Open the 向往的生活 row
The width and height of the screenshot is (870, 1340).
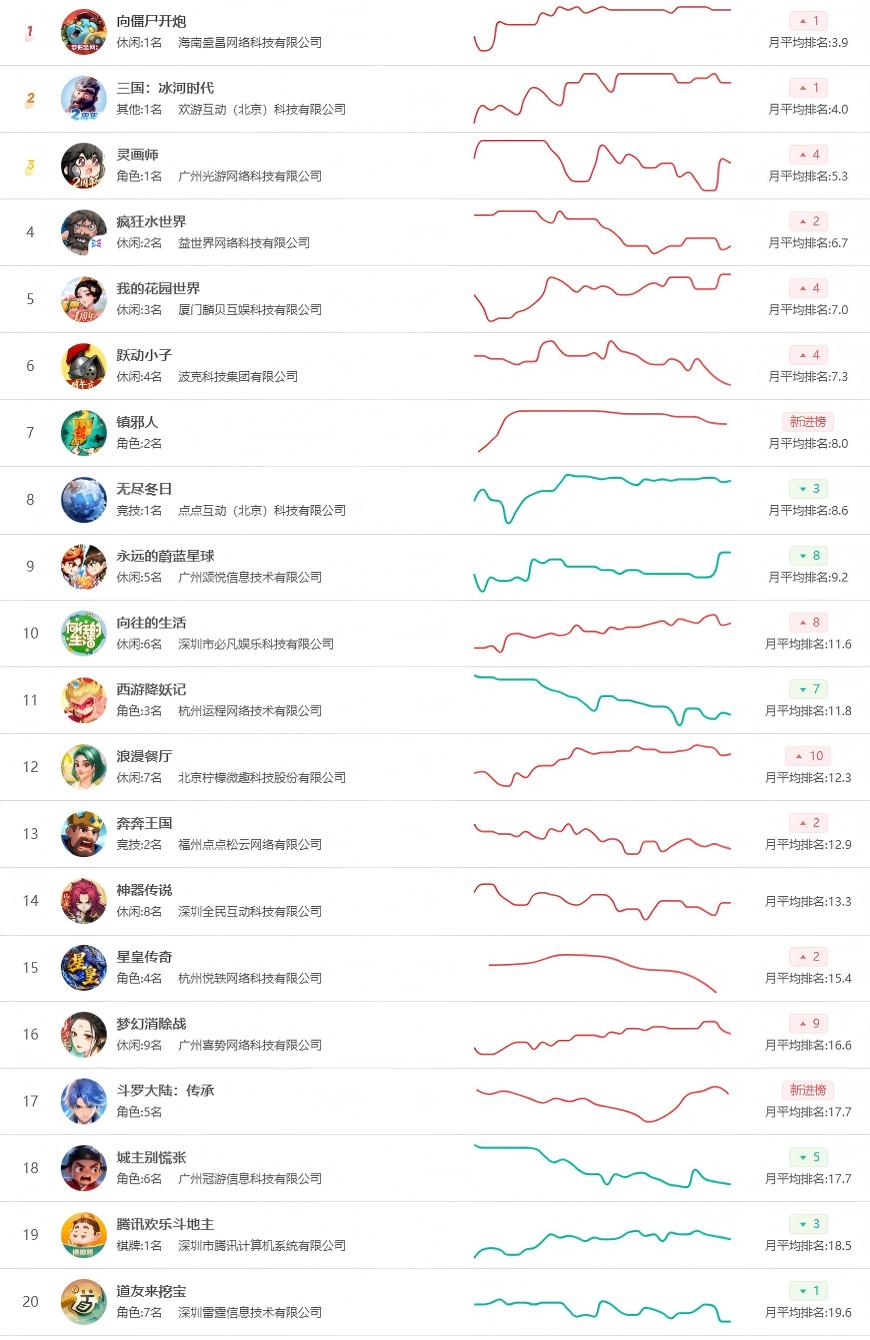tap(435, 634)
